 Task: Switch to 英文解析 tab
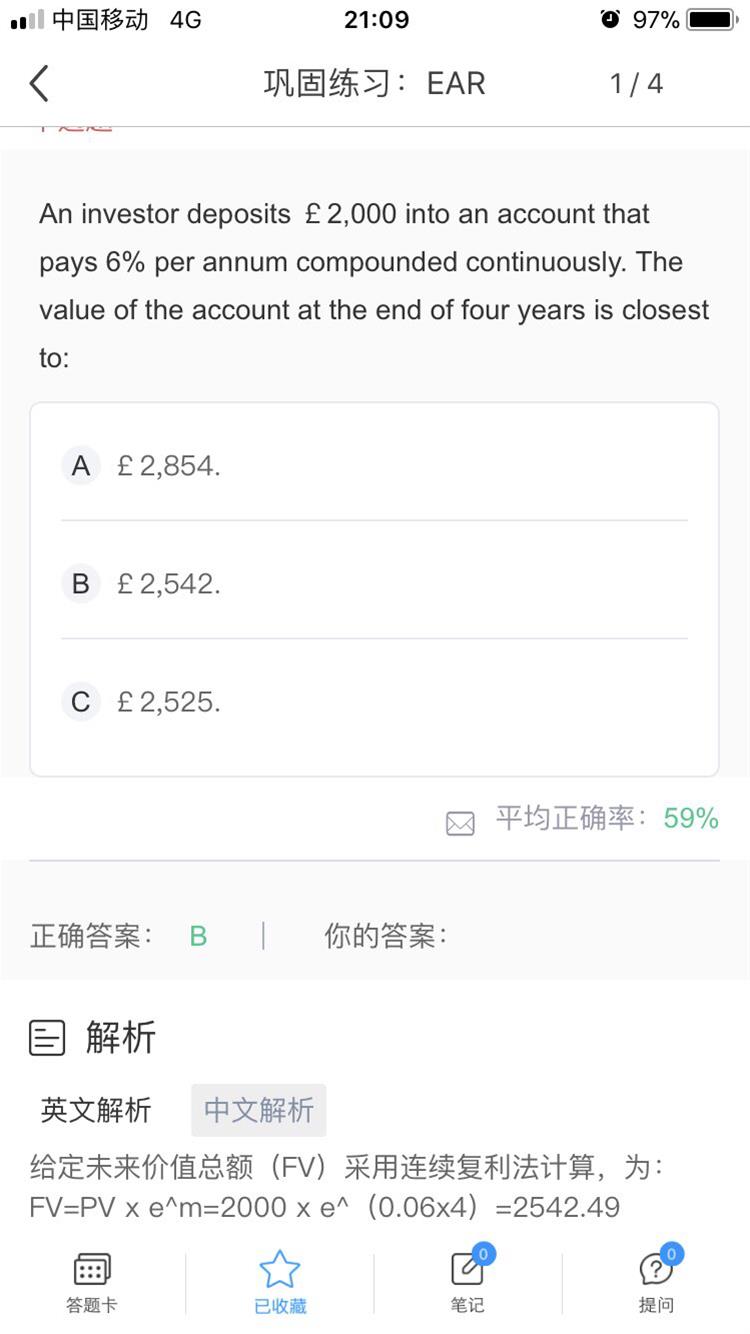point(96,1110)
